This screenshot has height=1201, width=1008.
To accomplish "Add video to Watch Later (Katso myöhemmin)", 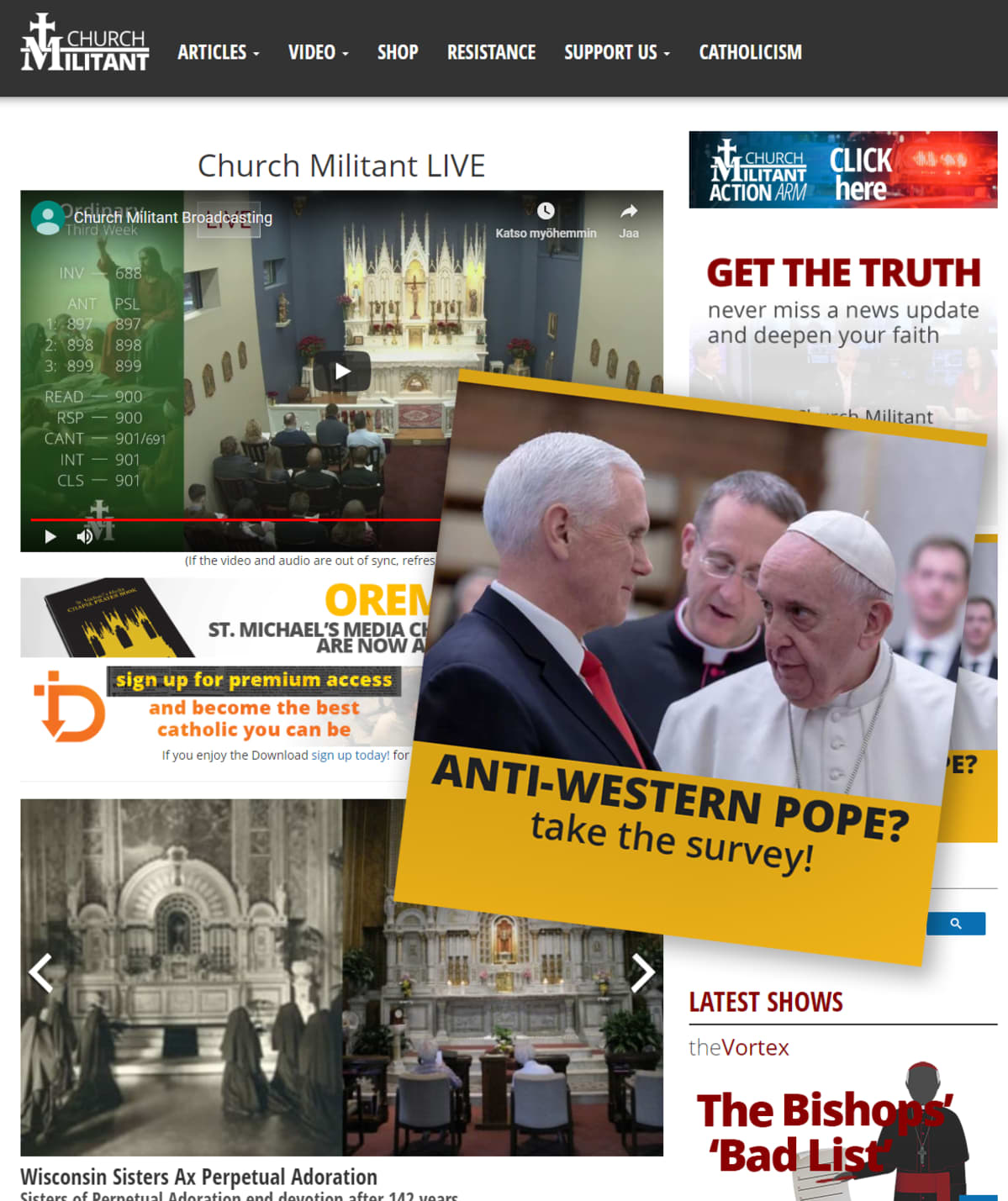I will pyautogui.click(x=546, y=219).
